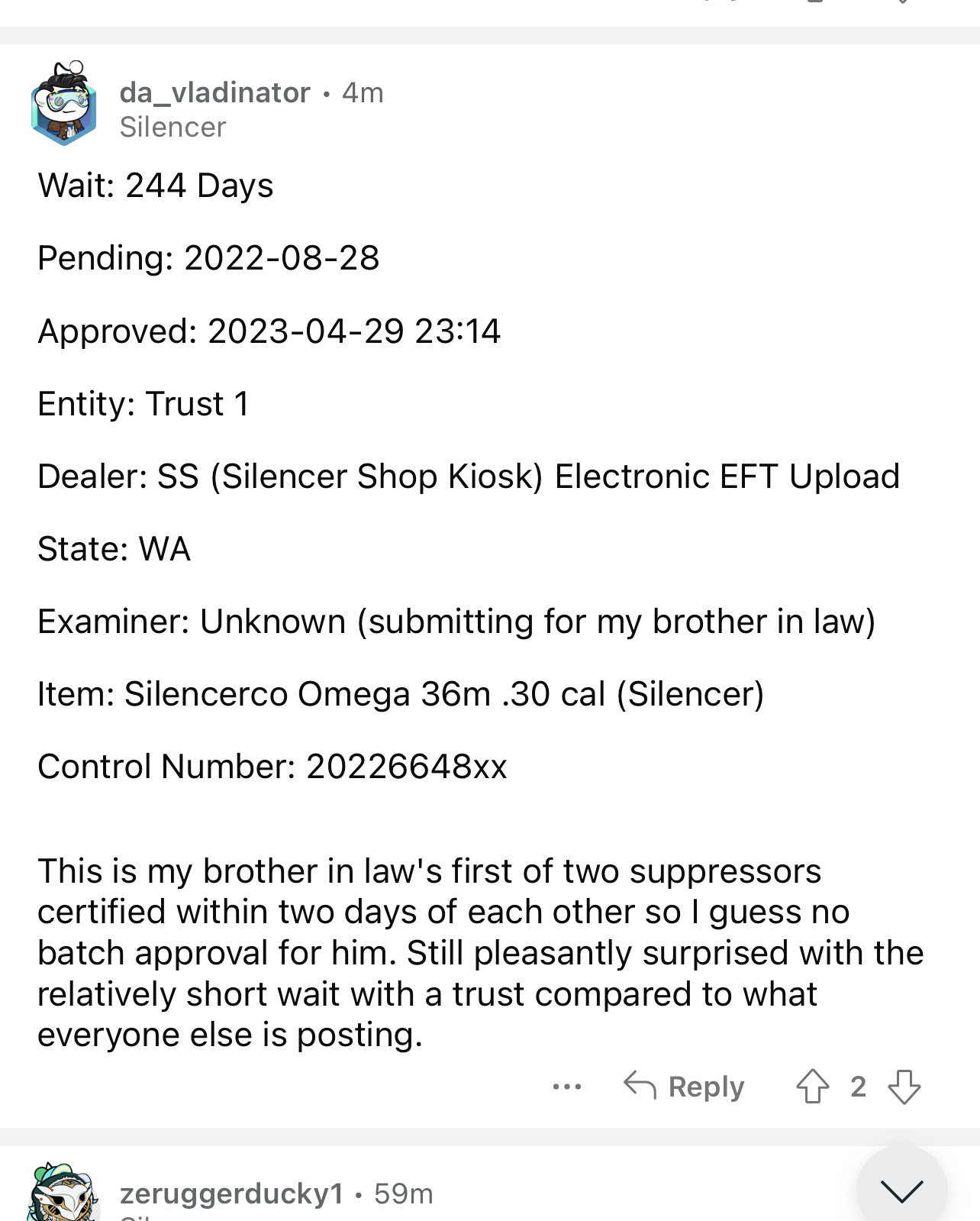Open da_vladinator's avatar profile
Screen dimensions: 980x1221
click(64, 105)
